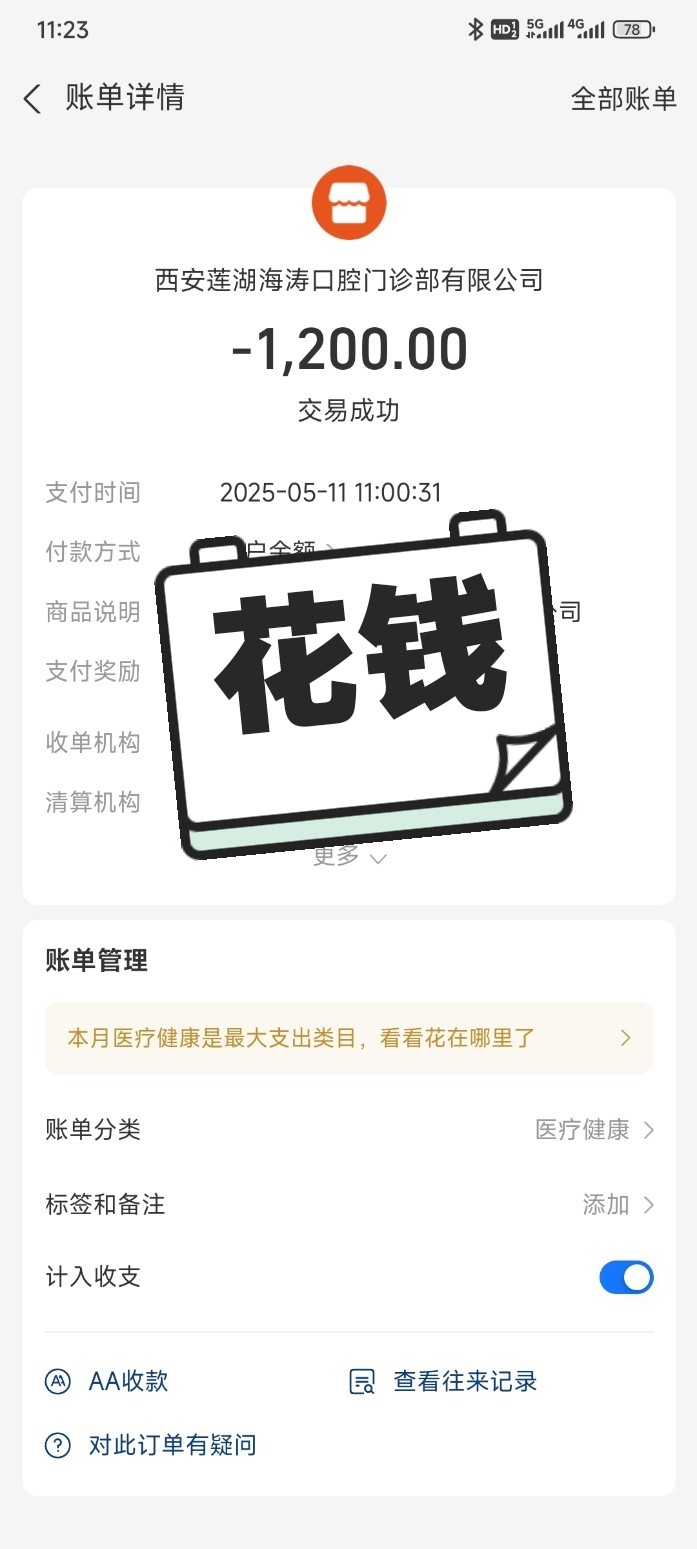Go back from the 账单详情 page
This screenshot has height=1549, width=697.
[x=33, y=98]
